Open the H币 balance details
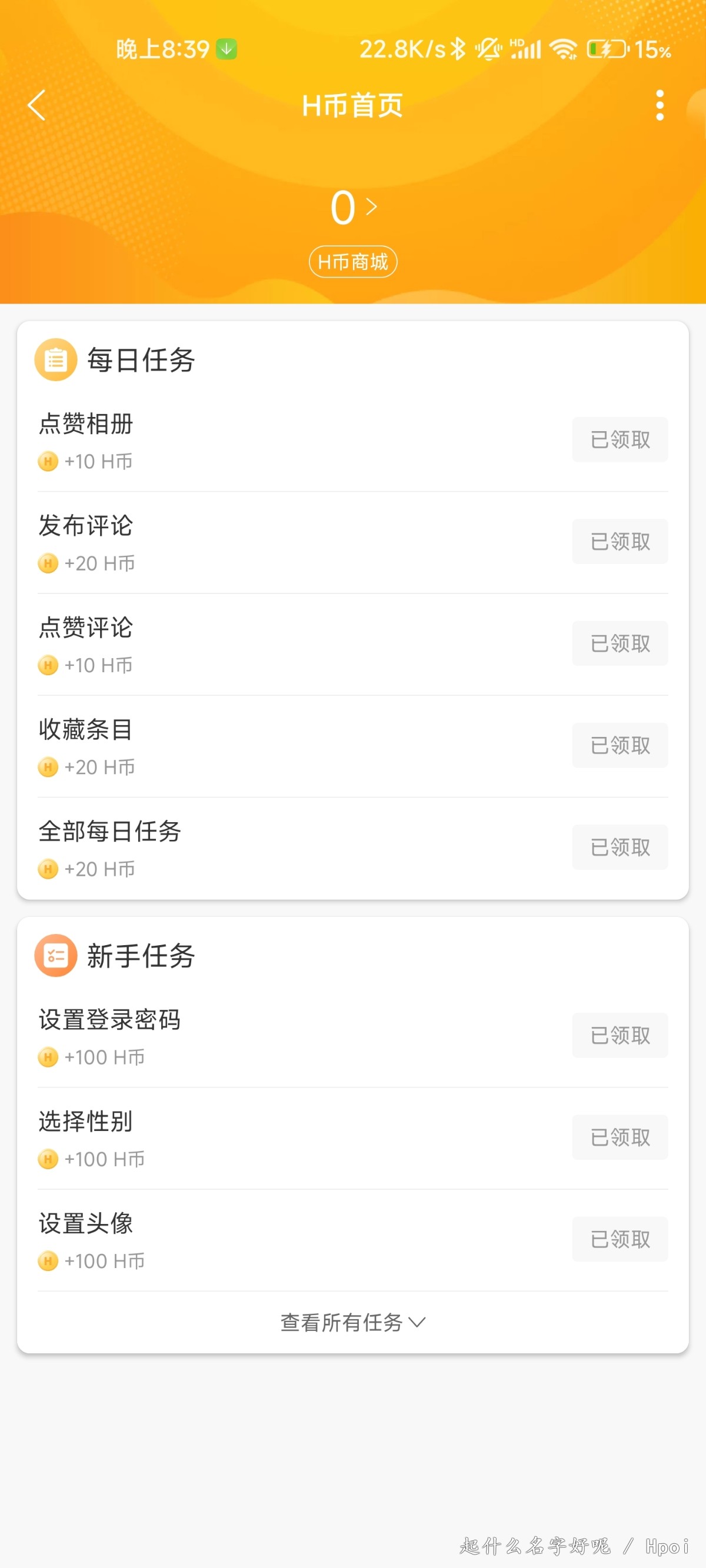 [x=352, y=208]
